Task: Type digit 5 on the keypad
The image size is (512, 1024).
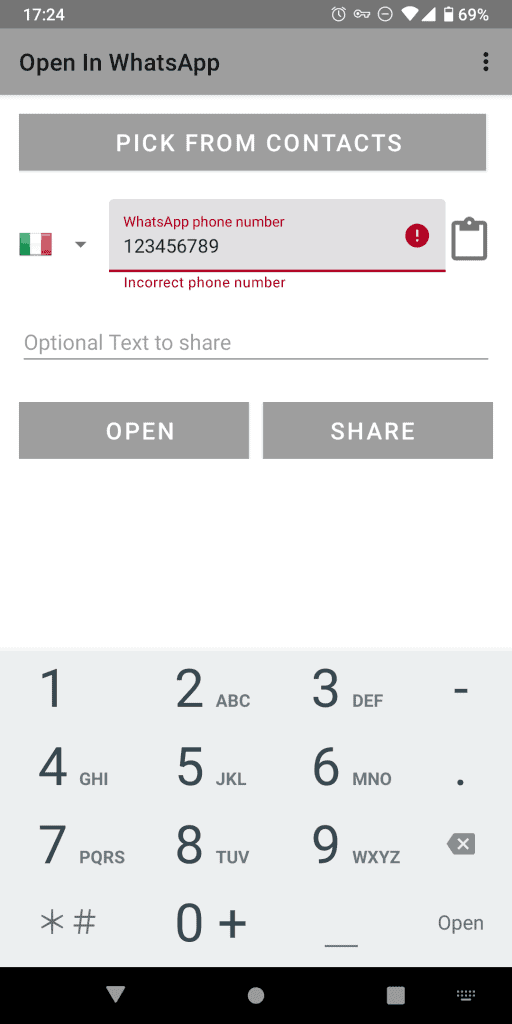Action: pyautogui.click(x=210, y=767)
